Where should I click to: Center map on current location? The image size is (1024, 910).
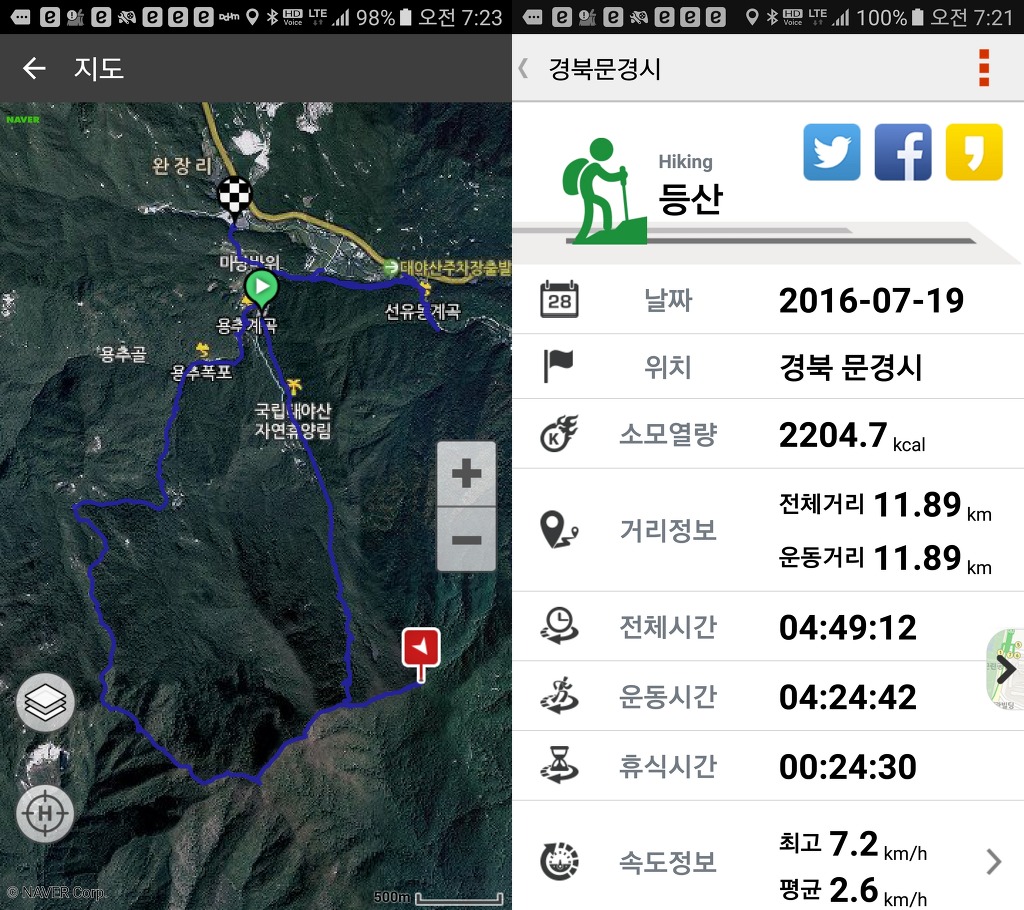click(45, 813)
